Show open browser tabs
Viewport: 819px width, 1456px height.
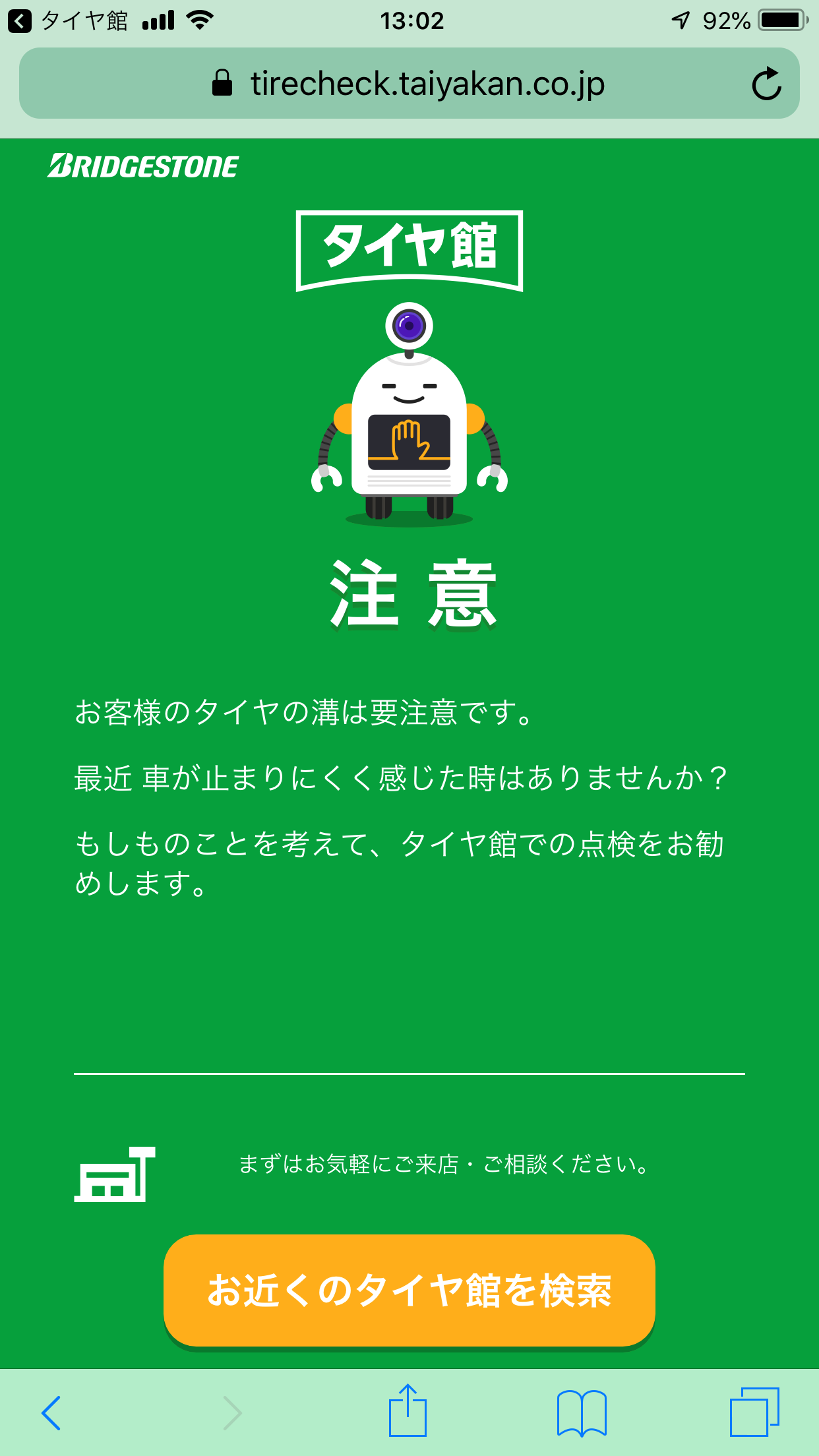(754, 1412)
